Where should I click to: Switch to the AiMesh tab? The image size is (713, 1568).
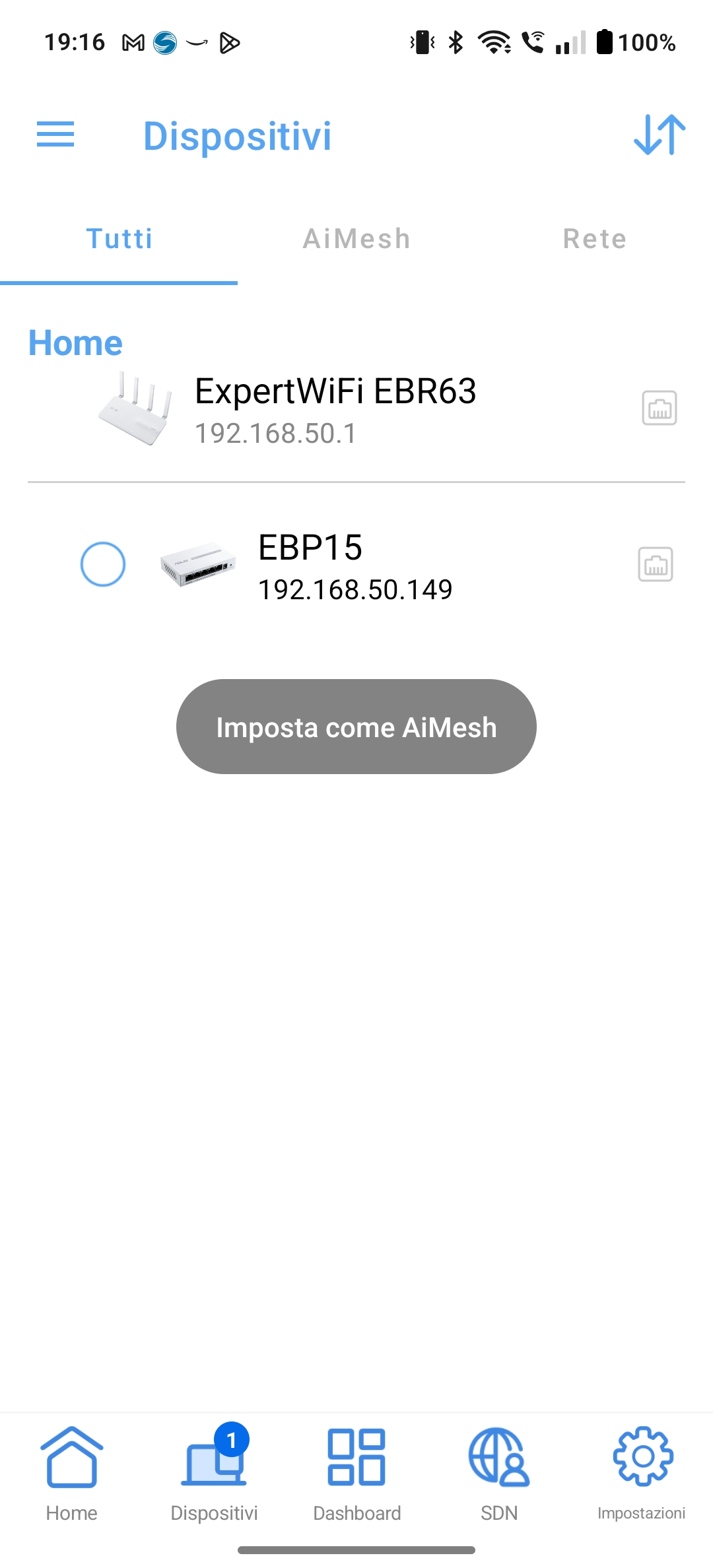pos(356,239)
